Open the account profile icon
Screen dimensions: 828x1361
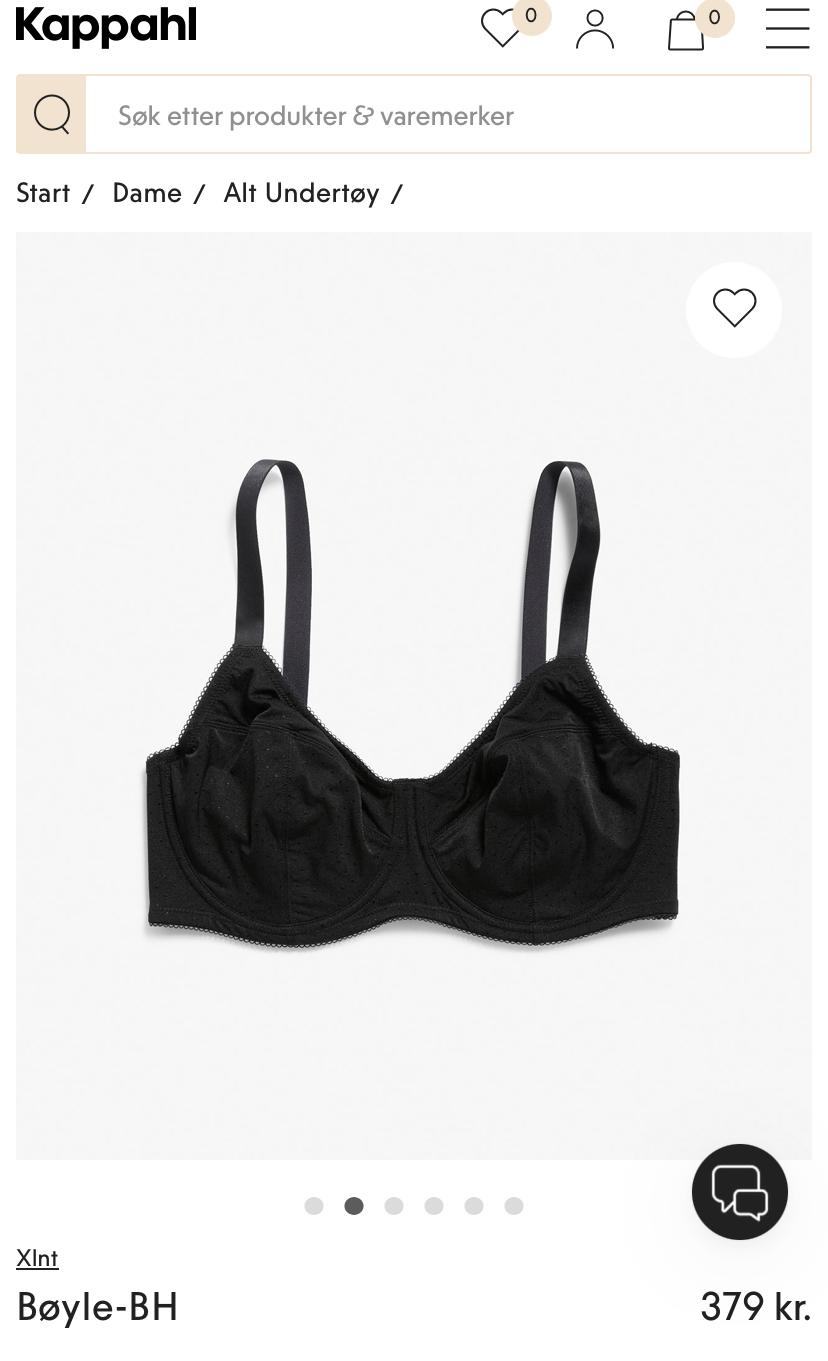[595, 29]
